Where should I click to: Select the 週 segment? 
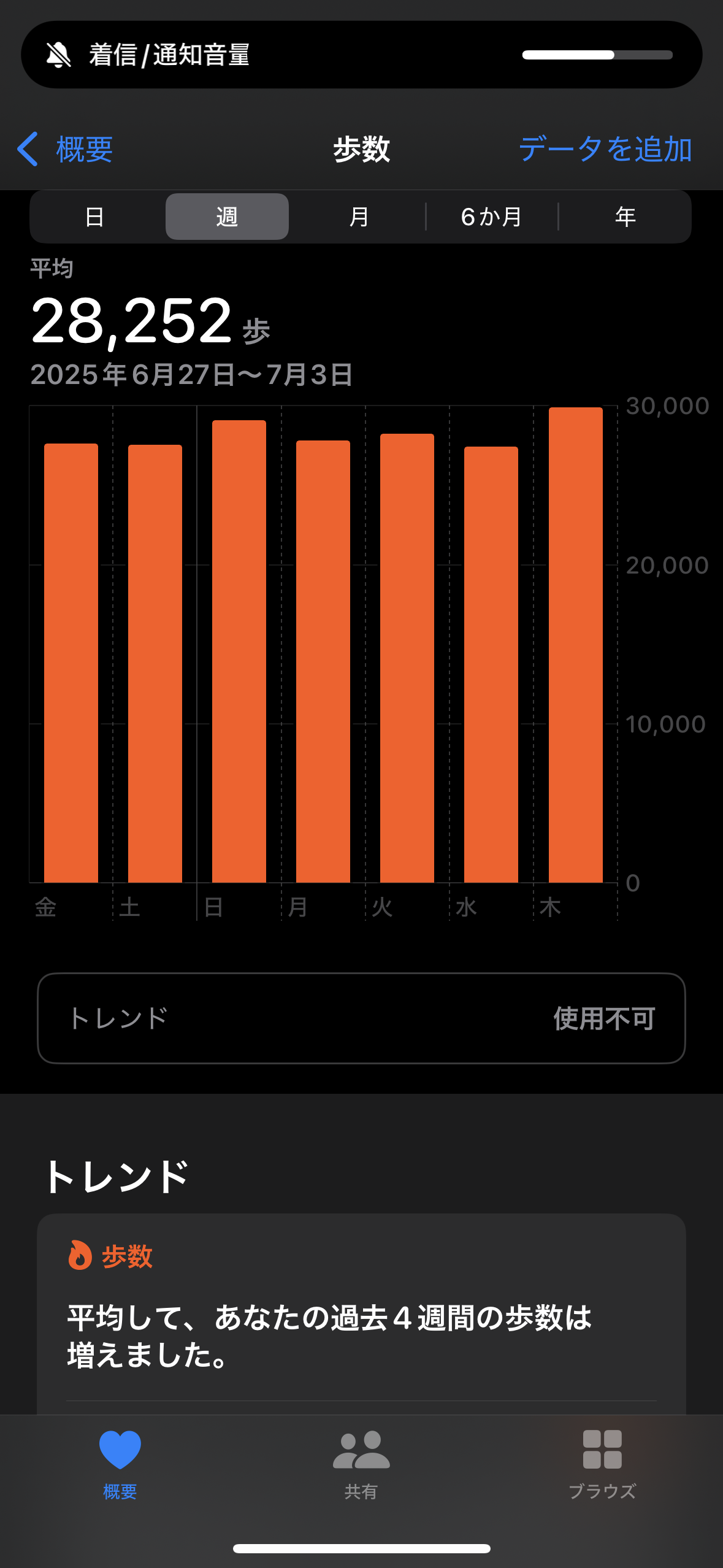tap(227, 217)
